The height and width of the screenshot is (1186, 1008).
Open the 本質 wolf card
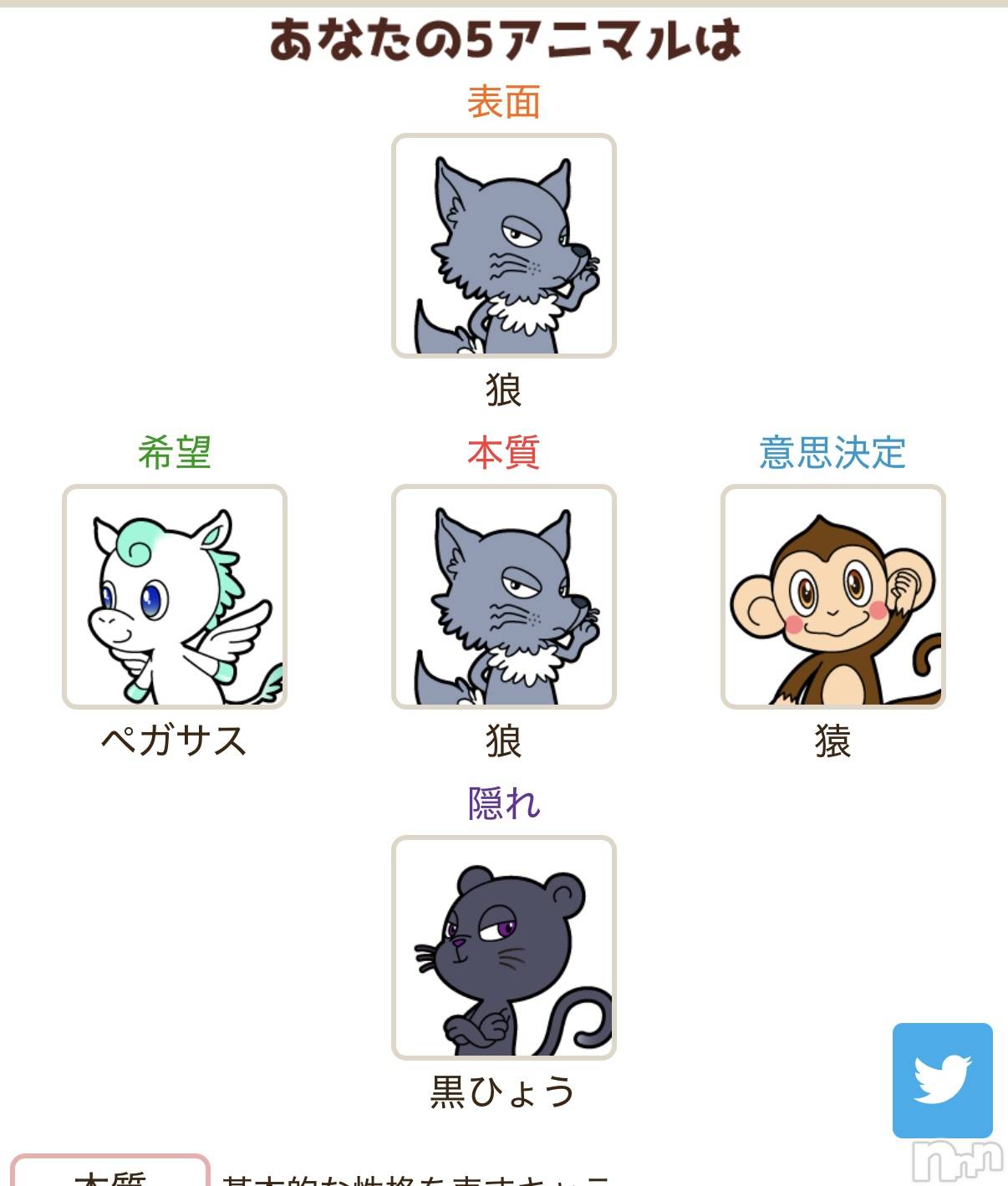coord(504,597)
